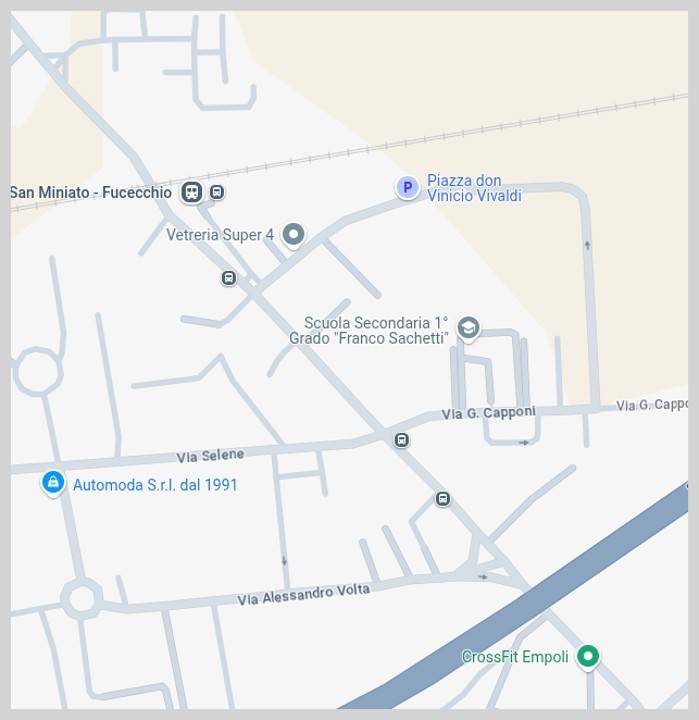Tap the bus stop on Via G. Capponi
The height and width of the screenshot is (720, 699).
[x=401, y=440]
